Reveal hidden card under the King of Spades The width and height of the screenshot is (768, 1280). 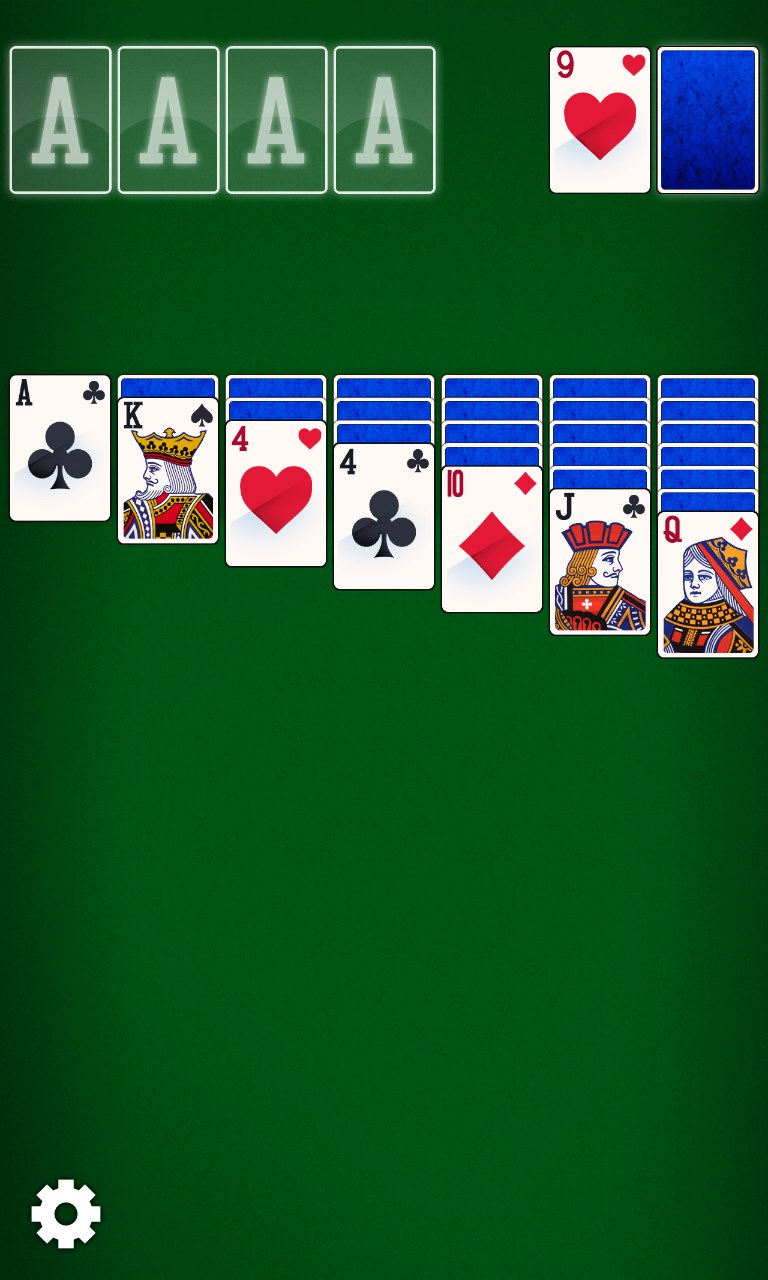[x=167, y=386]
